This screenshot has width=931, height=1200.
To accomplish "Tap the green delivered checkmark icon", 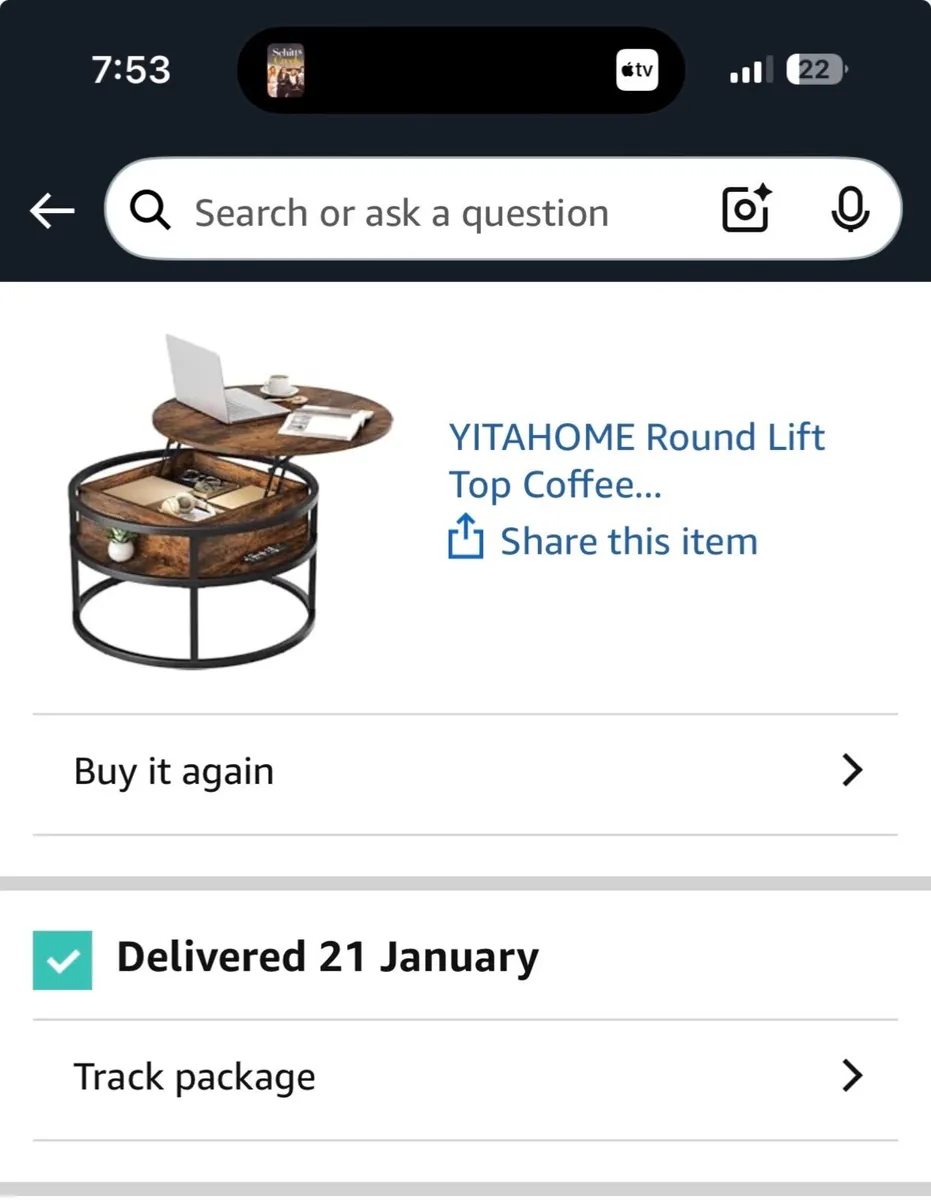I will coord(63,957).
